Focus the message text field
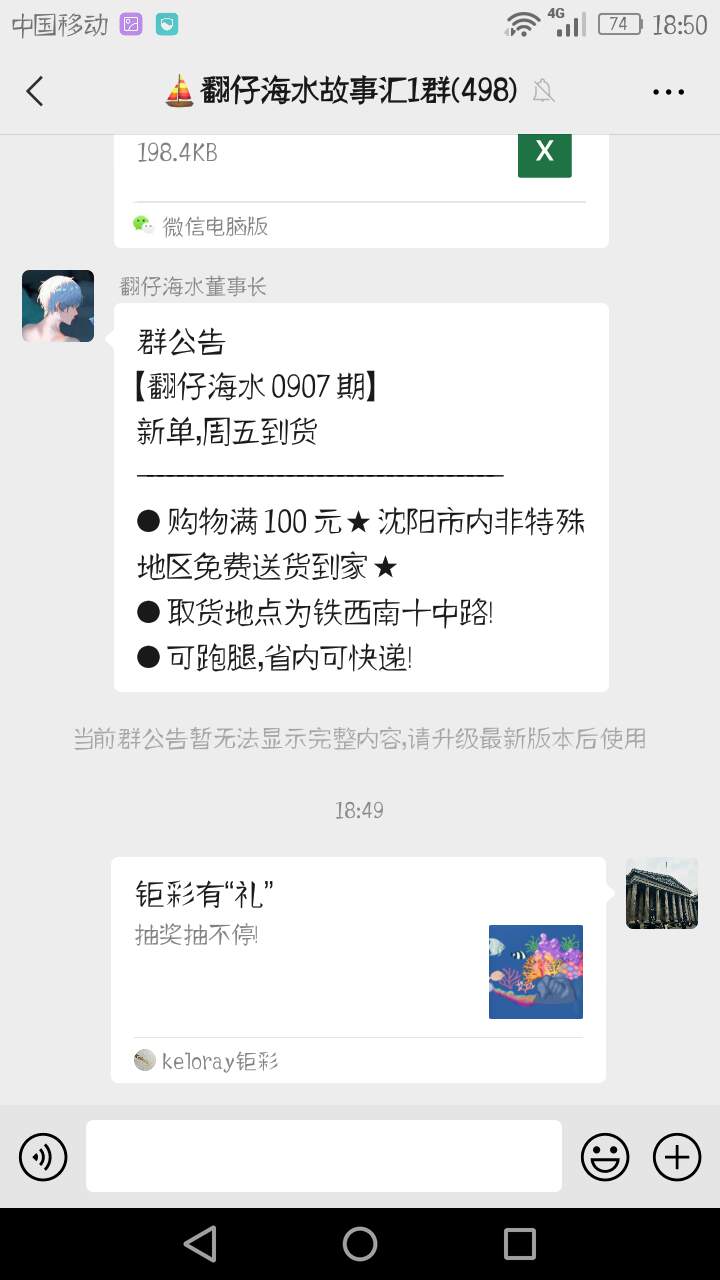 324,1156
